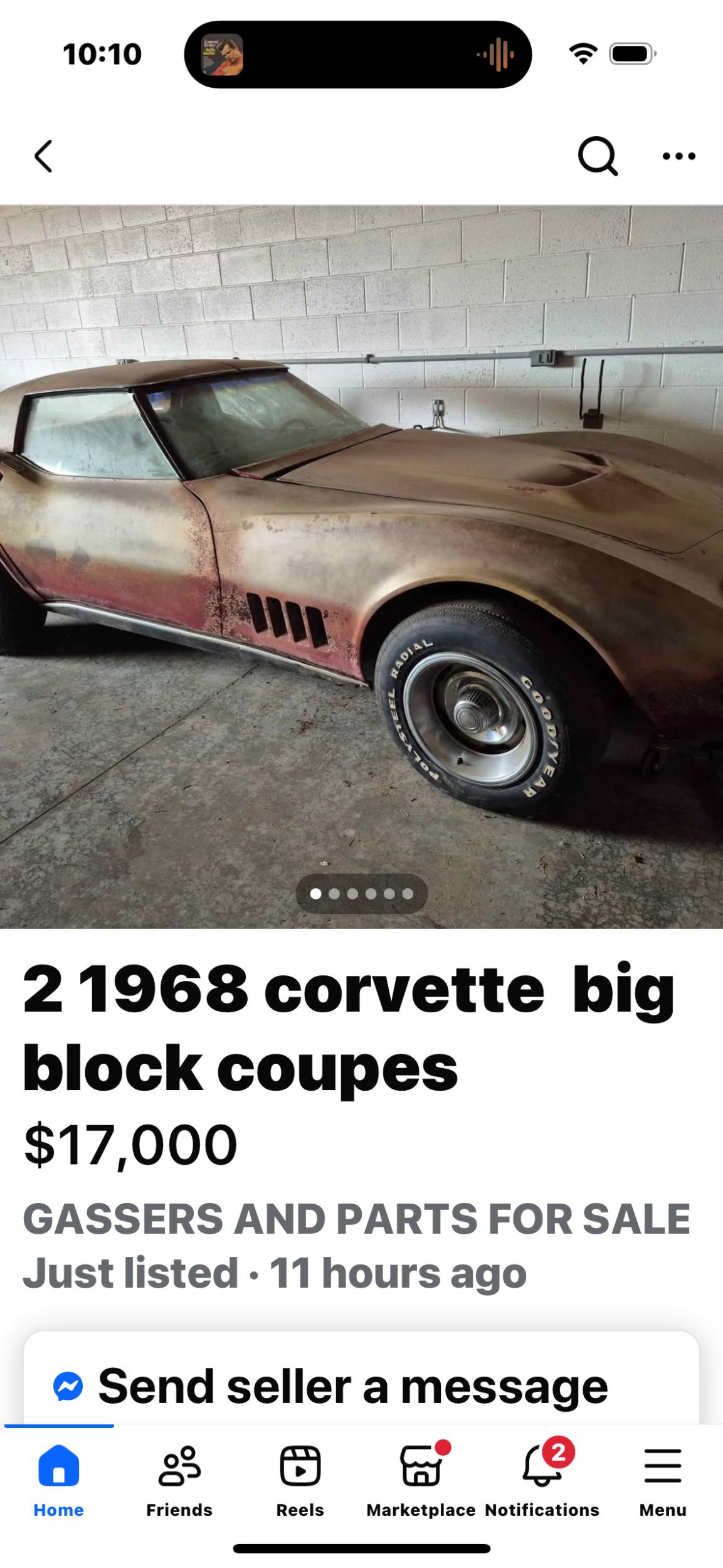Open the Reels tab
723x1568 pixels.
300,1479
